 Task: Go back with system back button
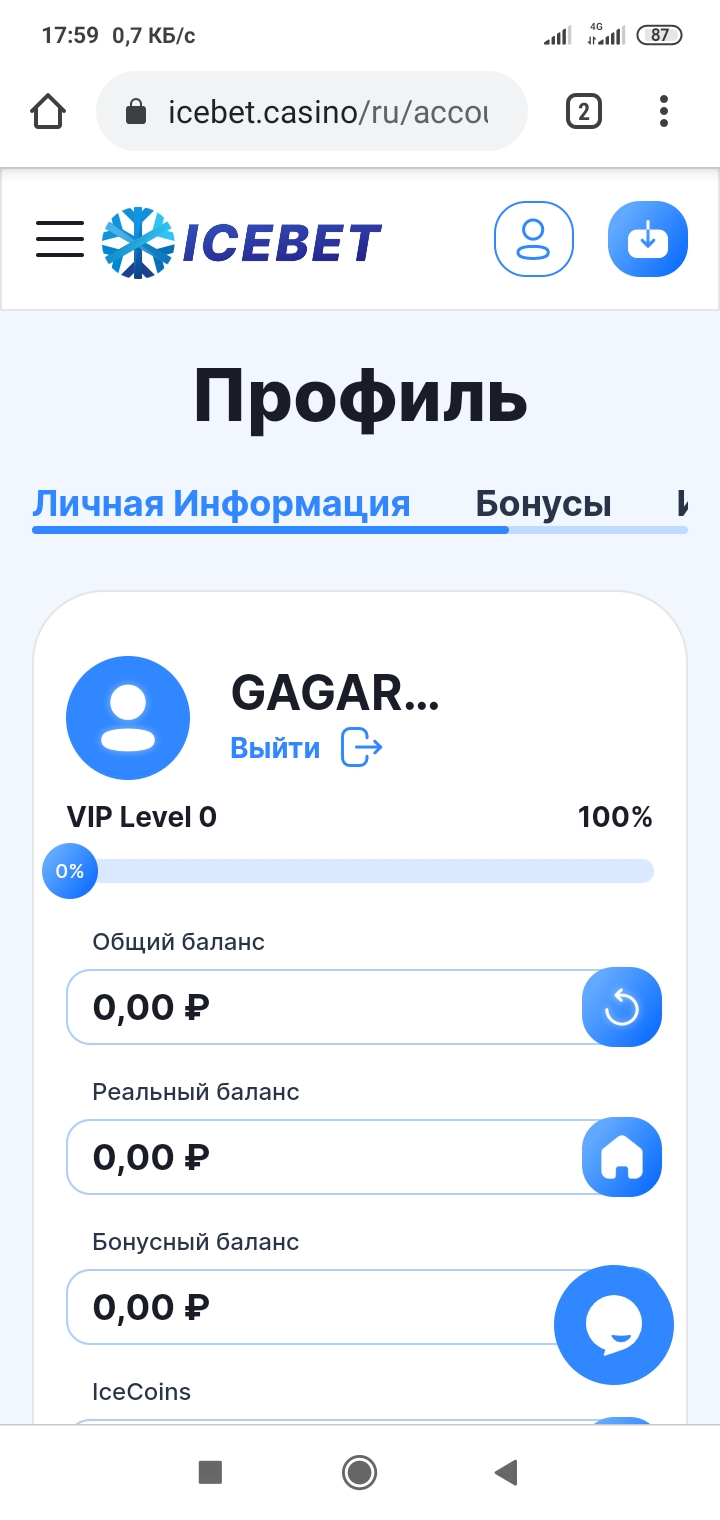click(506, 1471)
